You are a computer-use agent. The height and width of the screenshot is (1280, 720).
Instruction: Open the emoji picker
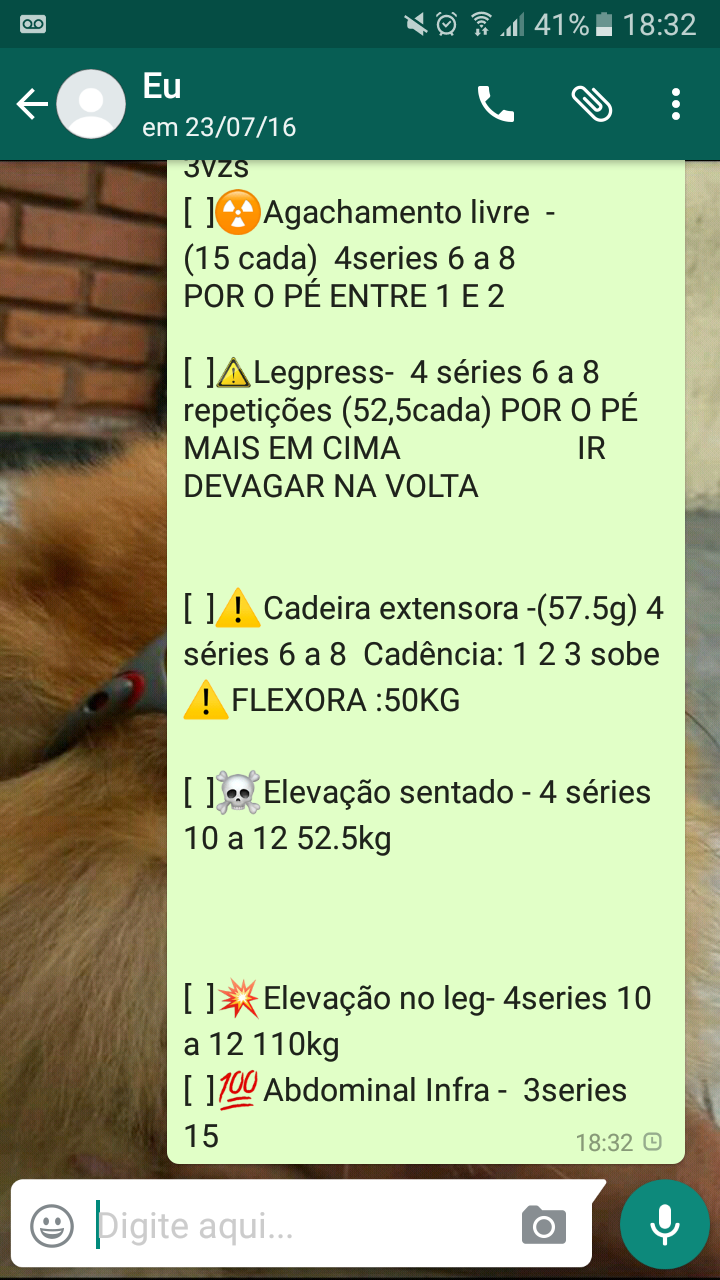[52, 1225]
